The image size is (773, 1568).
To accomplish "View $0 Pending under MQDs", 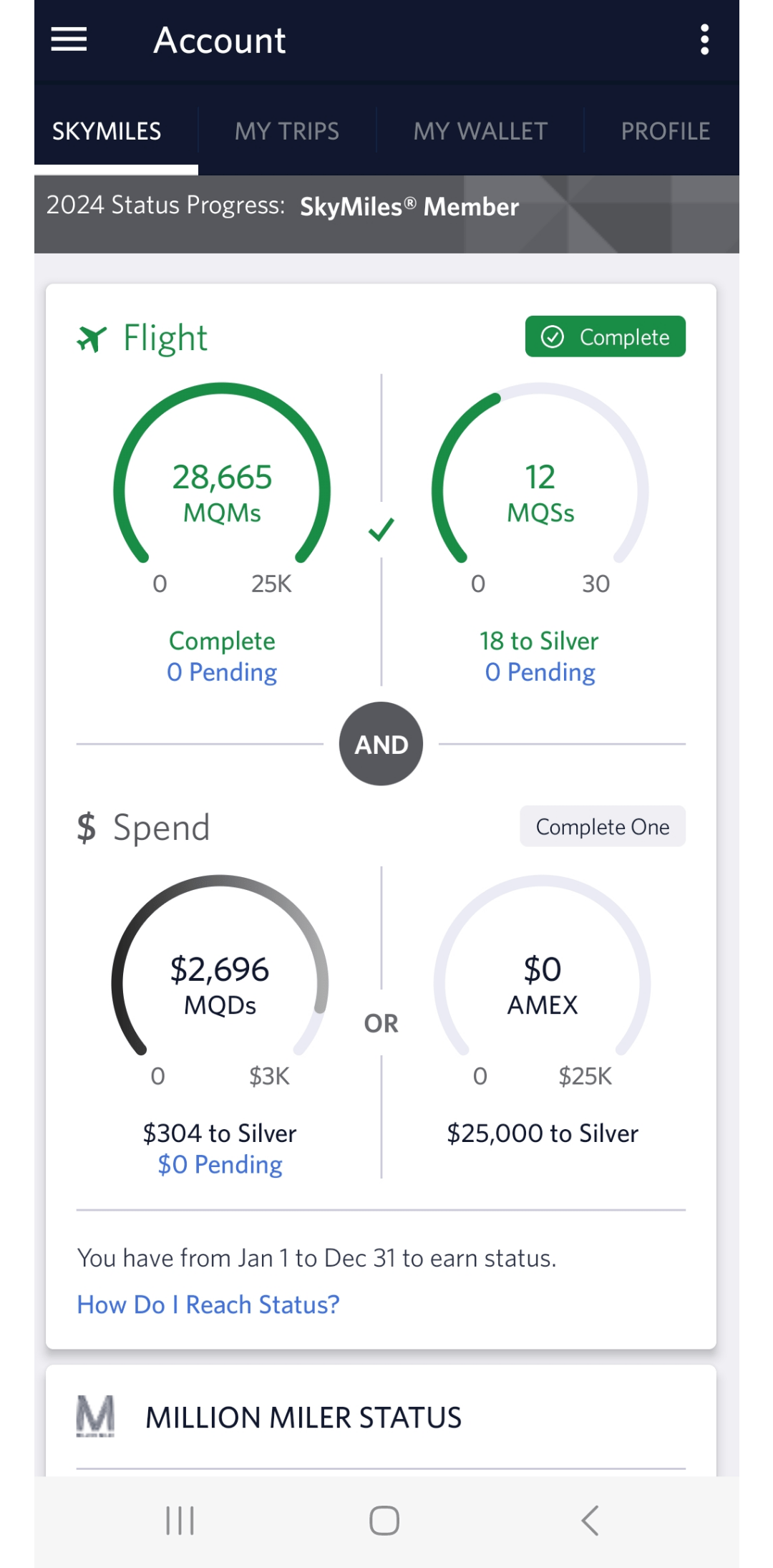I will pos(220,1165).
